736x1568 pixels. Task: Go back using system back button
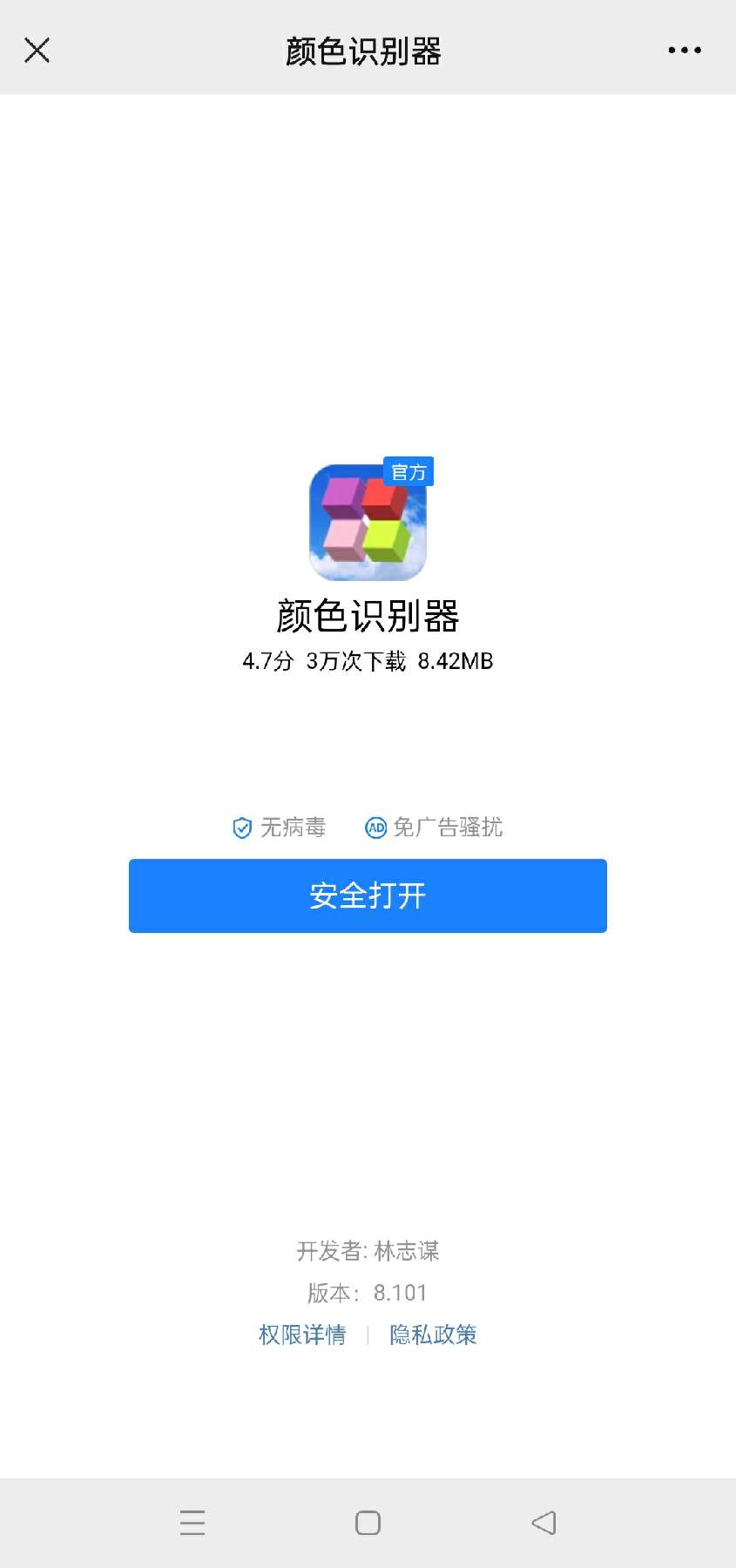(544, 1523)
